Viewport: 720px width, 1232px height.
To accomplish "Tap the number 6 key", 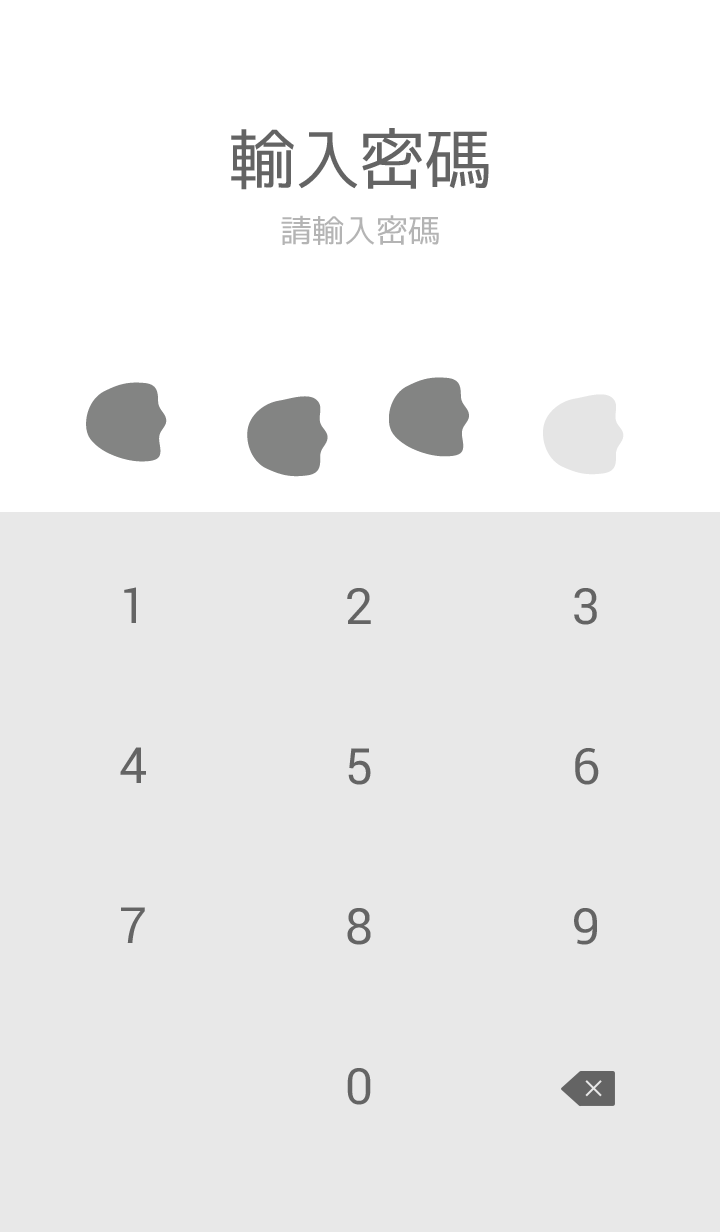I will coord(586,767).
